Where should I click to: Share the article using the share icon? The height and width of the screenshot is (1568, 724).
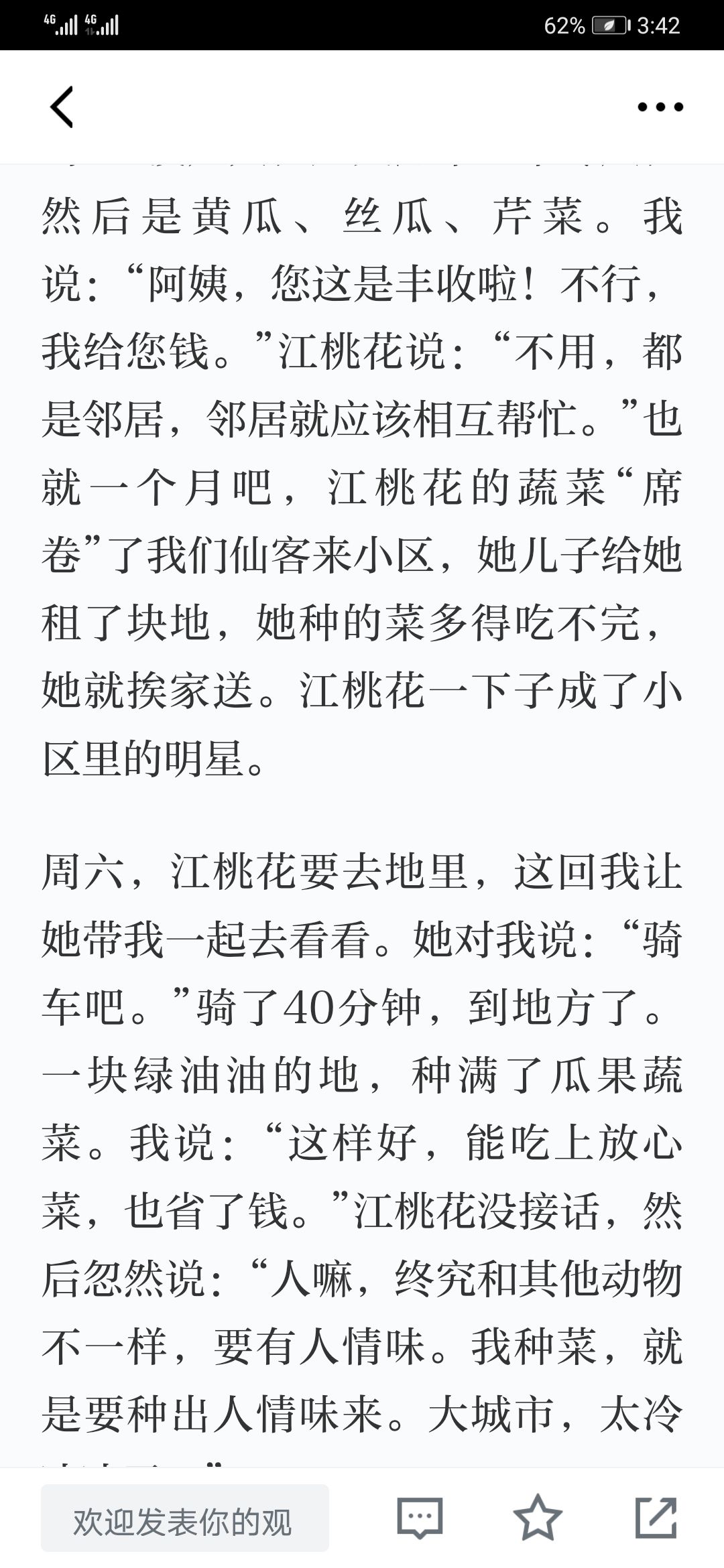click(x=656, y=1517)
